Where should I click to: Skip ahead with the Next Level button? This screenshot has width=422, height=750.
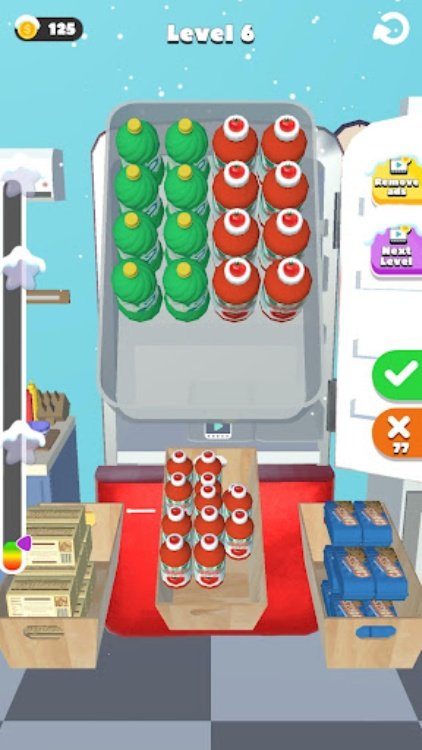(397, 251)
